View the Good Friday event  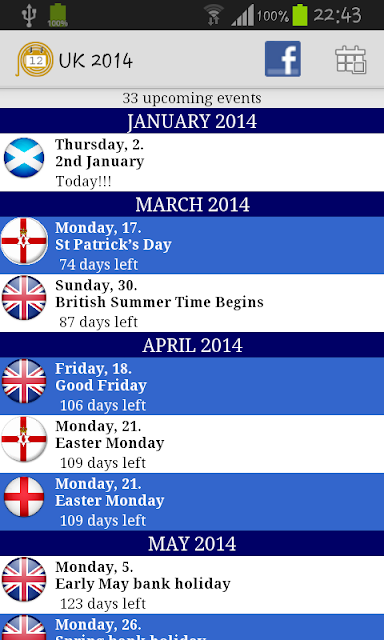point(192,386)
